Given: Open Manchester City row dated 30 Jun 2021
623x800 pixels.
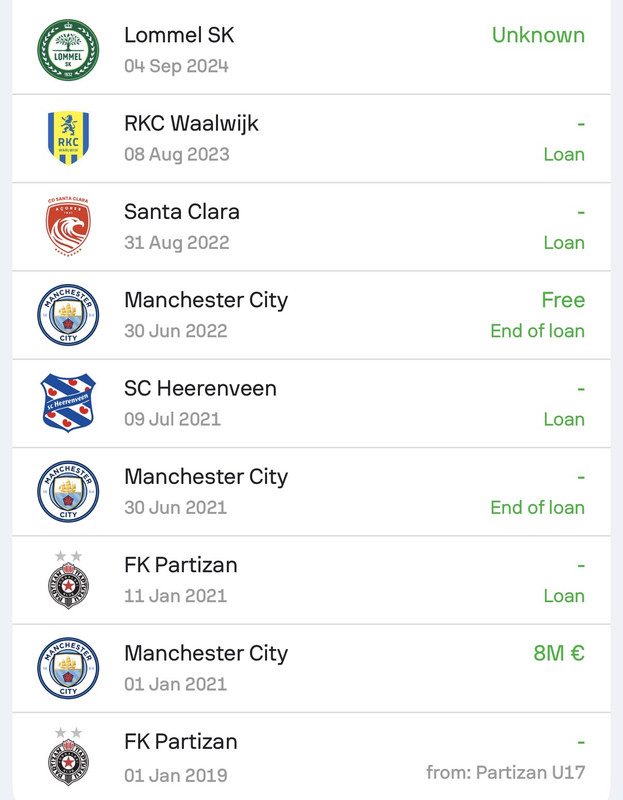Looking at the screenshot, I should [311, 491].
